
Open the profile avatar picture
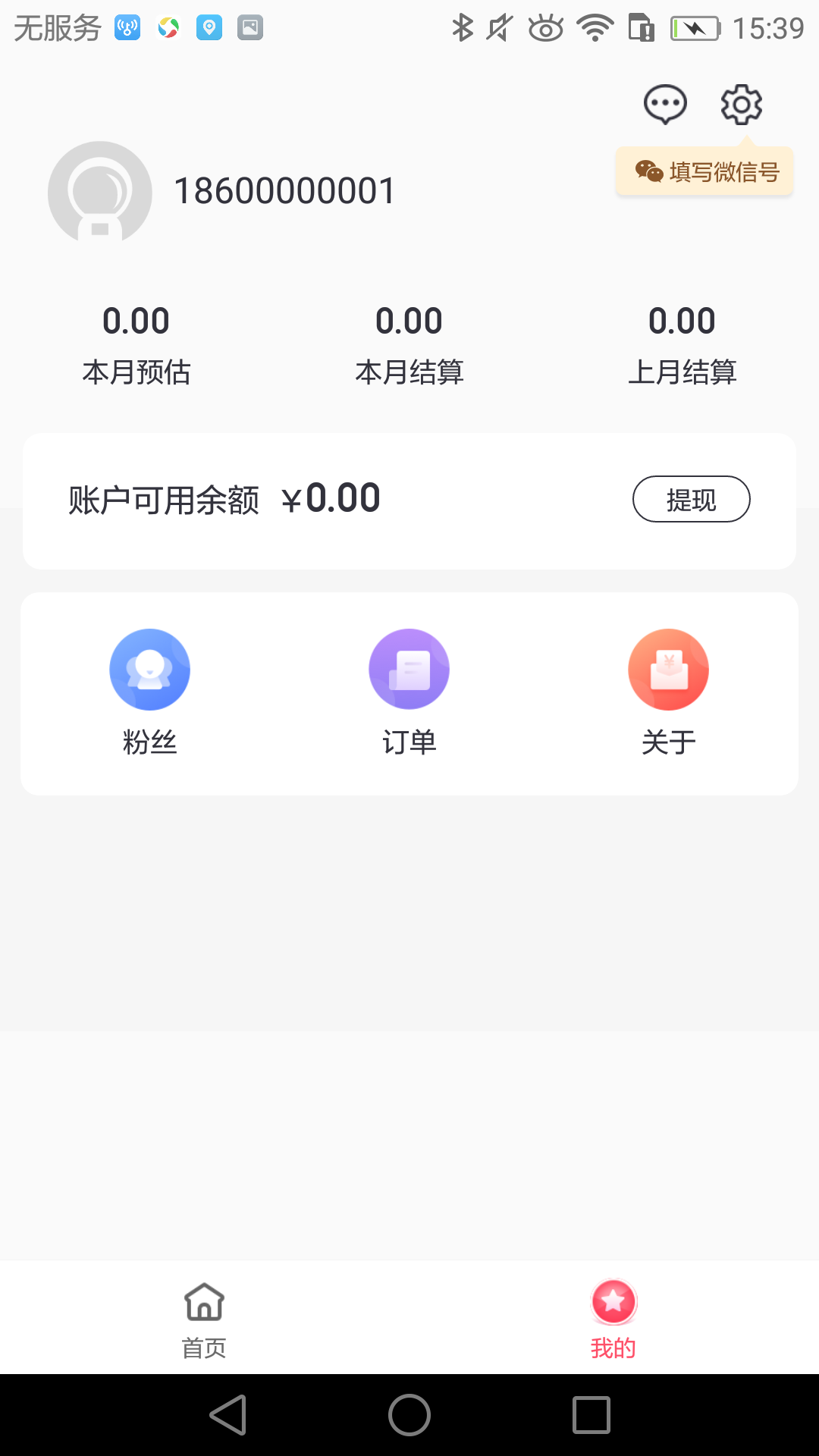coord(100,193)
